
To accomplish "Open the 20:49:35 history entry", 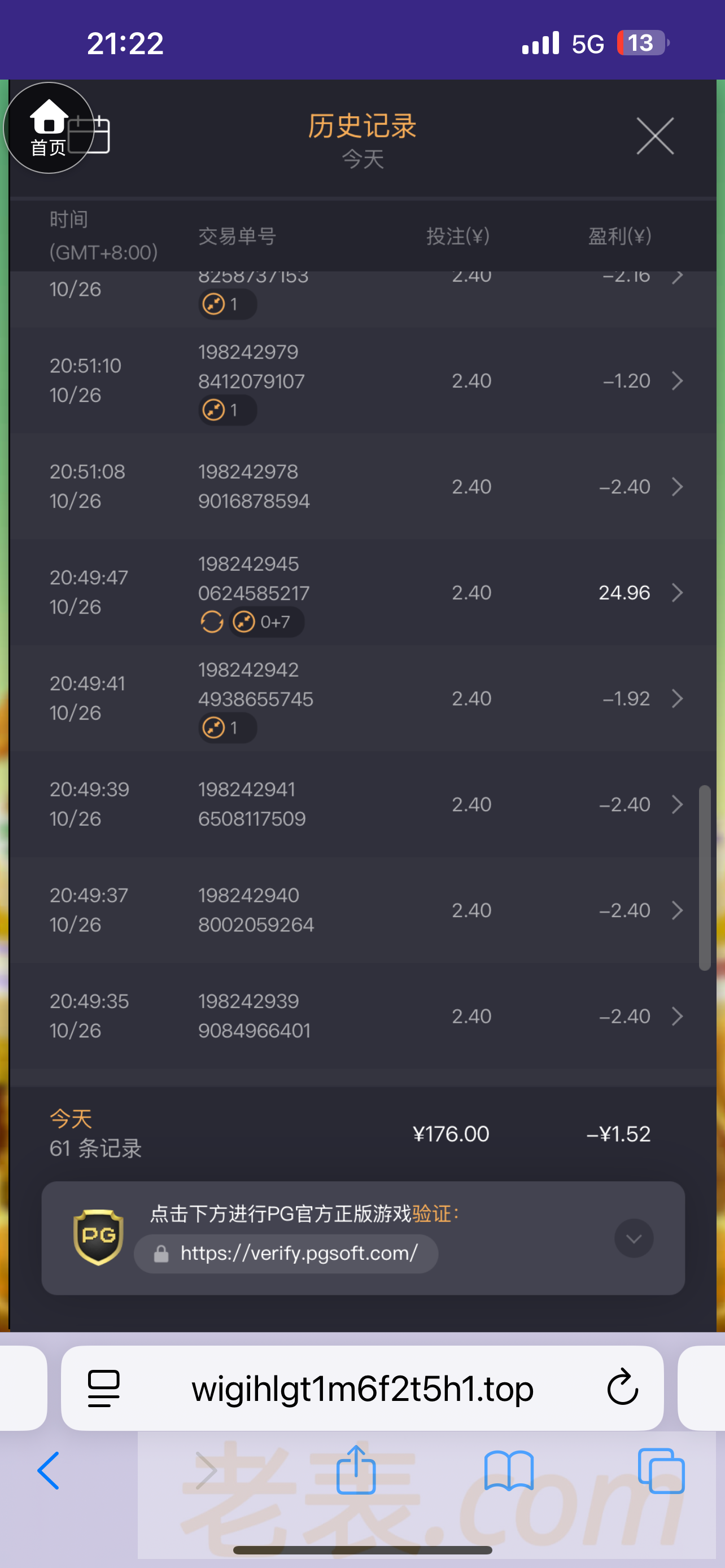I will click(676, 1017).
